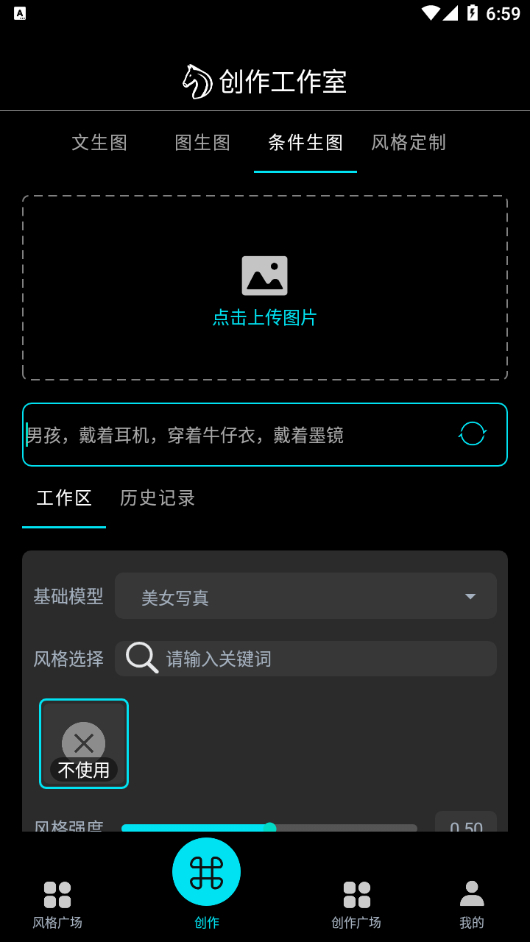The image size is (530, 942).
Task: Select the 工作区 tab
Action: point(64,499)
